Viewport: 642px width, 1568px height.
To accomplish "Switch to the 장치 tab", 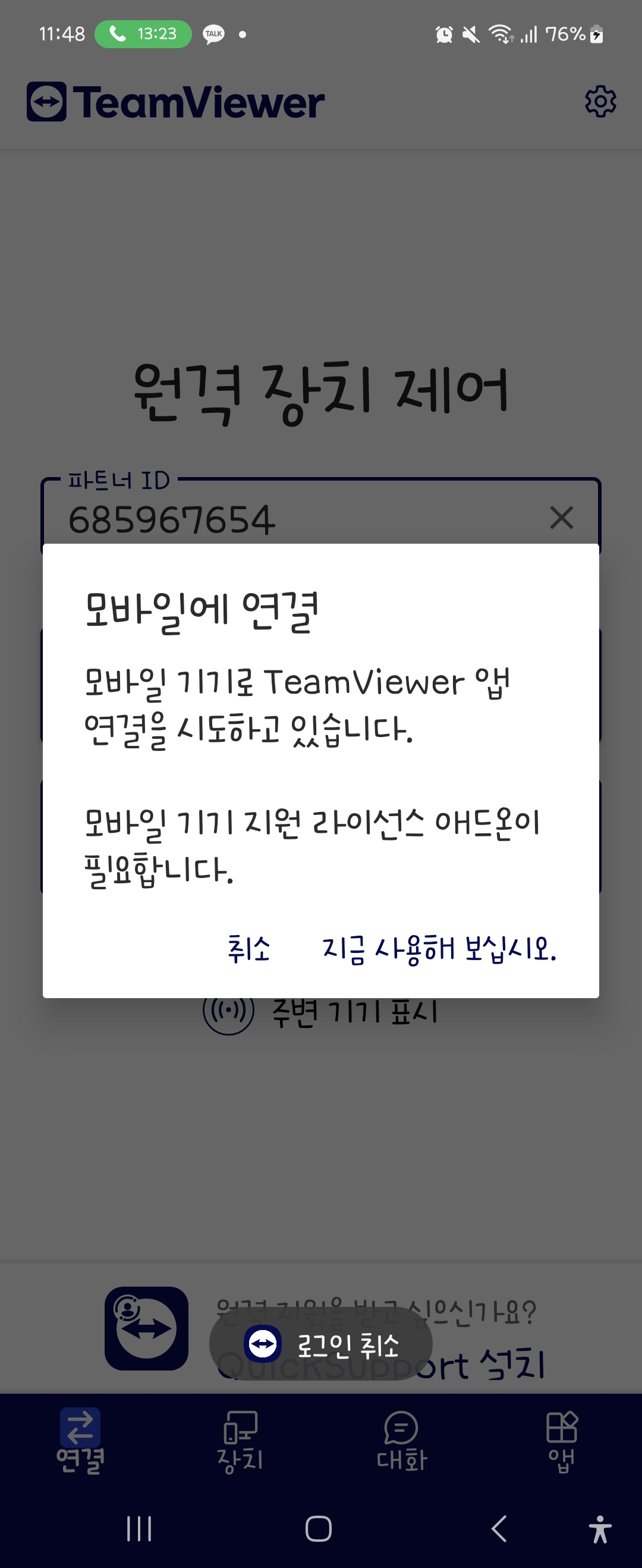I will coord(240,1440).
